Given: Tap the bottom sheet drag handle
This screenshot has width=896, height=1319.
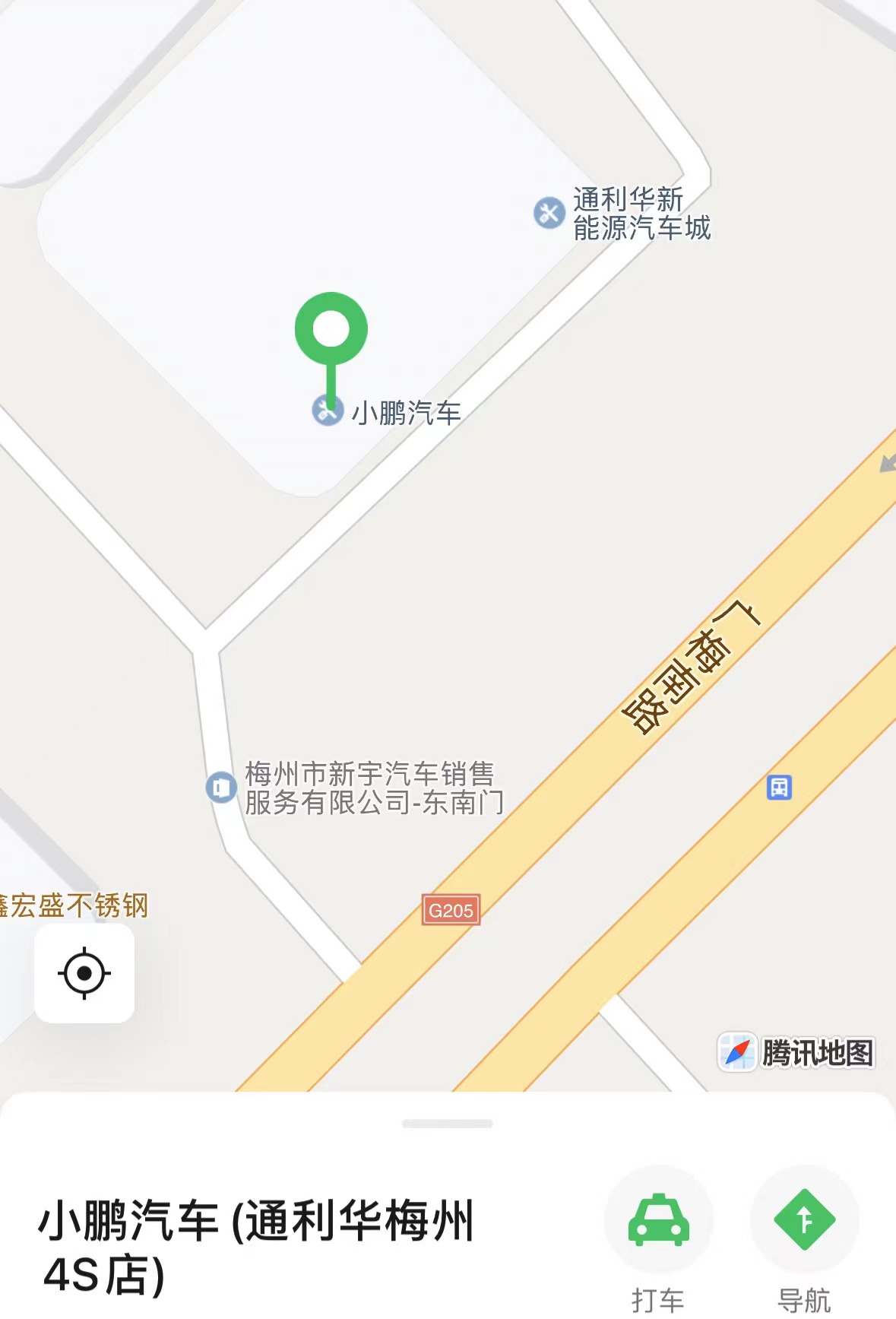Looking at the screenshot, I should [x=448, y=1124].
